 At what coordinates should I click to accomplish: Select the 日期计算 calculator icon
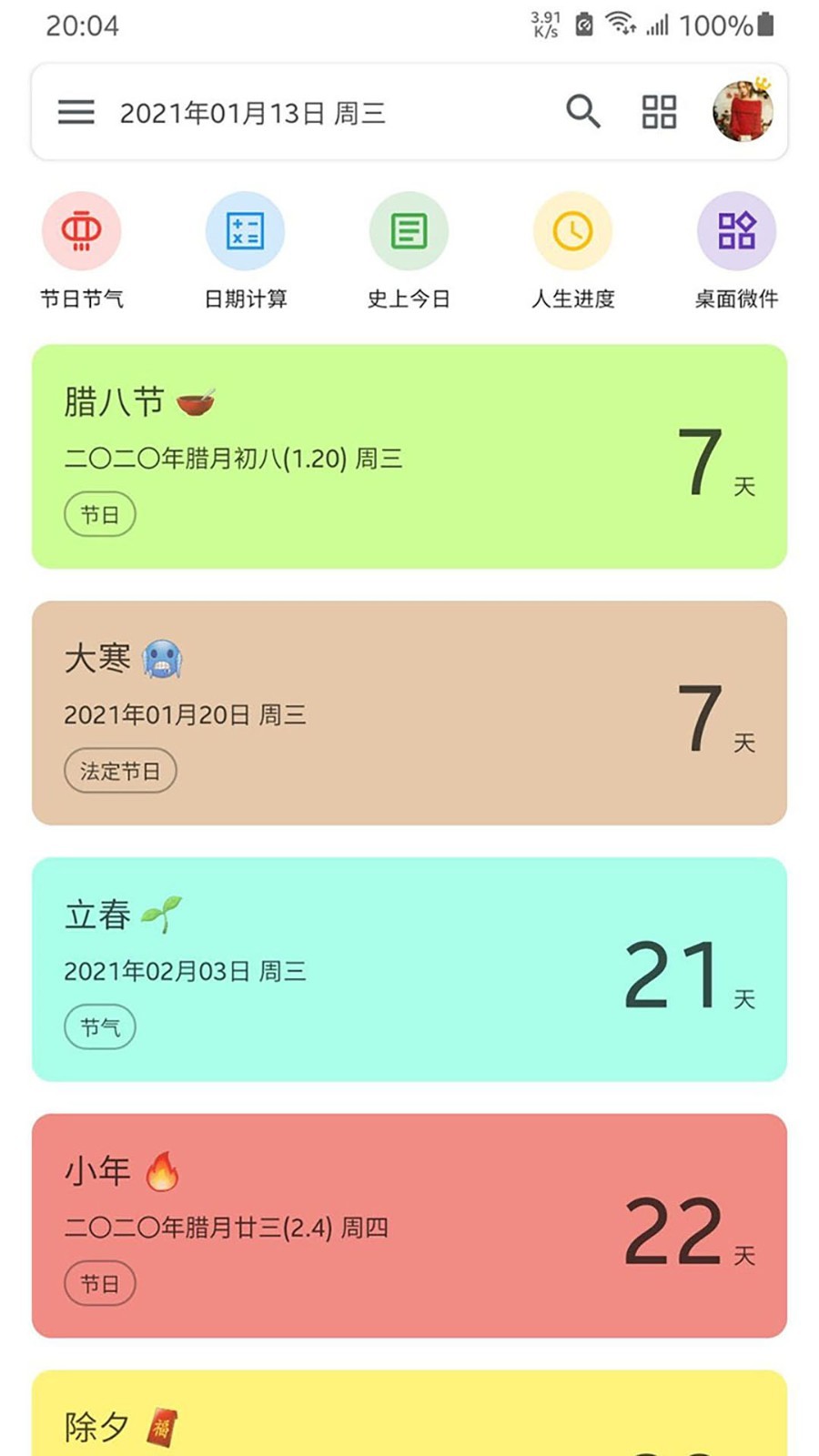(x=245, y=231)
